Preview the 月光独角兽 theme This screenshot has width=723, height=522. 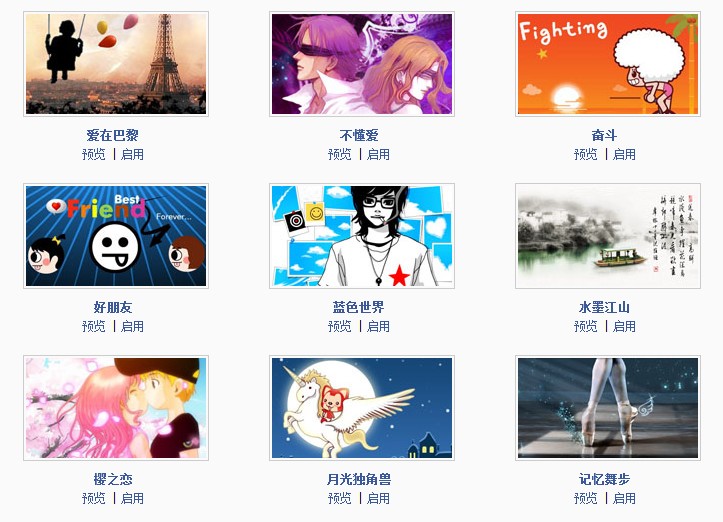coord(340,498)
